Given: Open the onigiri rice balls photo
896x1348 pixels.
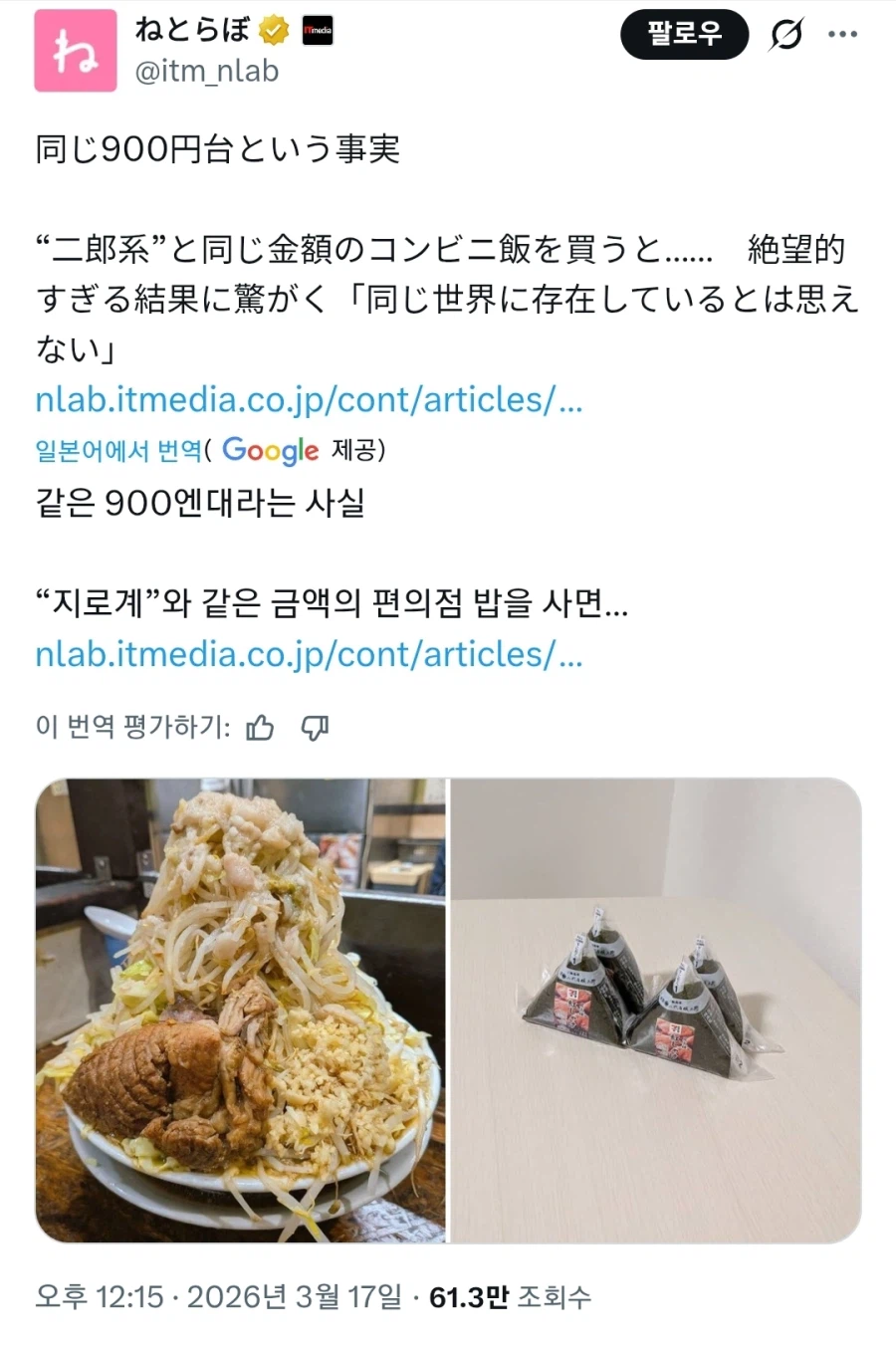Looking at the screenshot, I should pyautogui.click(x=657, y=1011).
